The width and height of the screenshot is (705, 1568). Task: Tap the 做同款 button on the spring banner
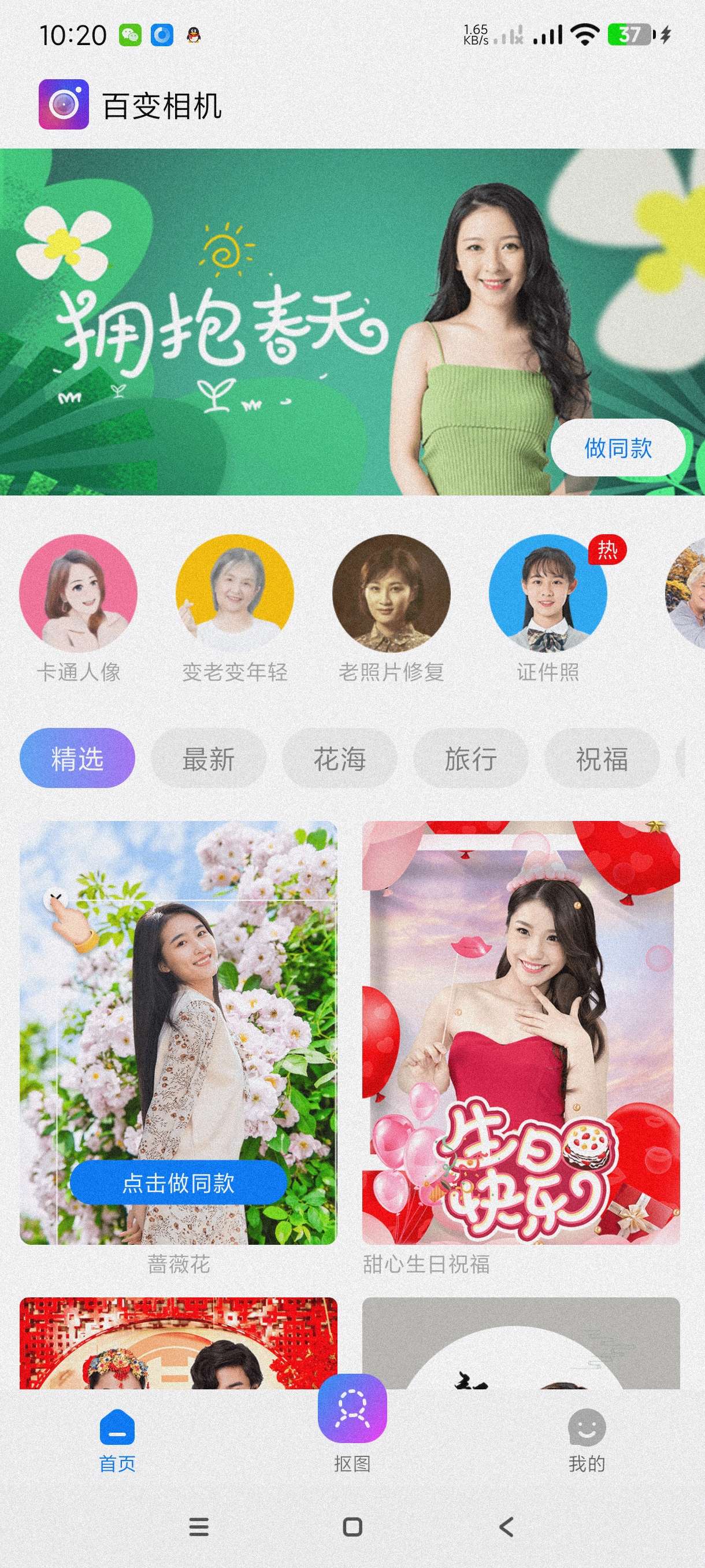617,448
